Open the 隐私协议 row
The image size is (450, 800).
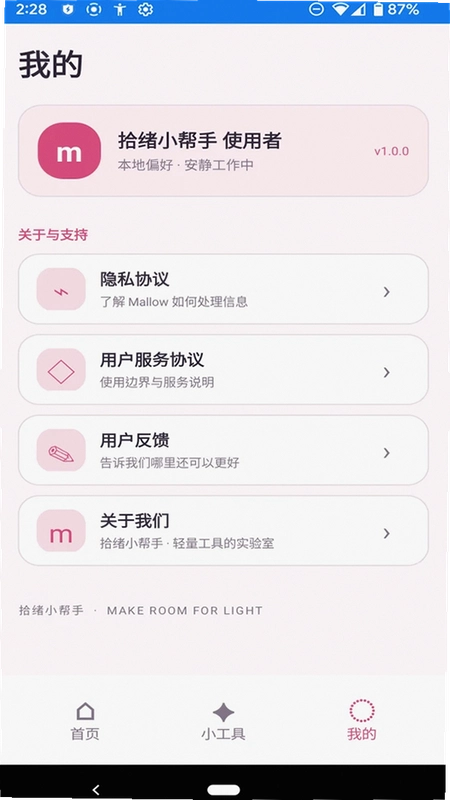point(223,289)
